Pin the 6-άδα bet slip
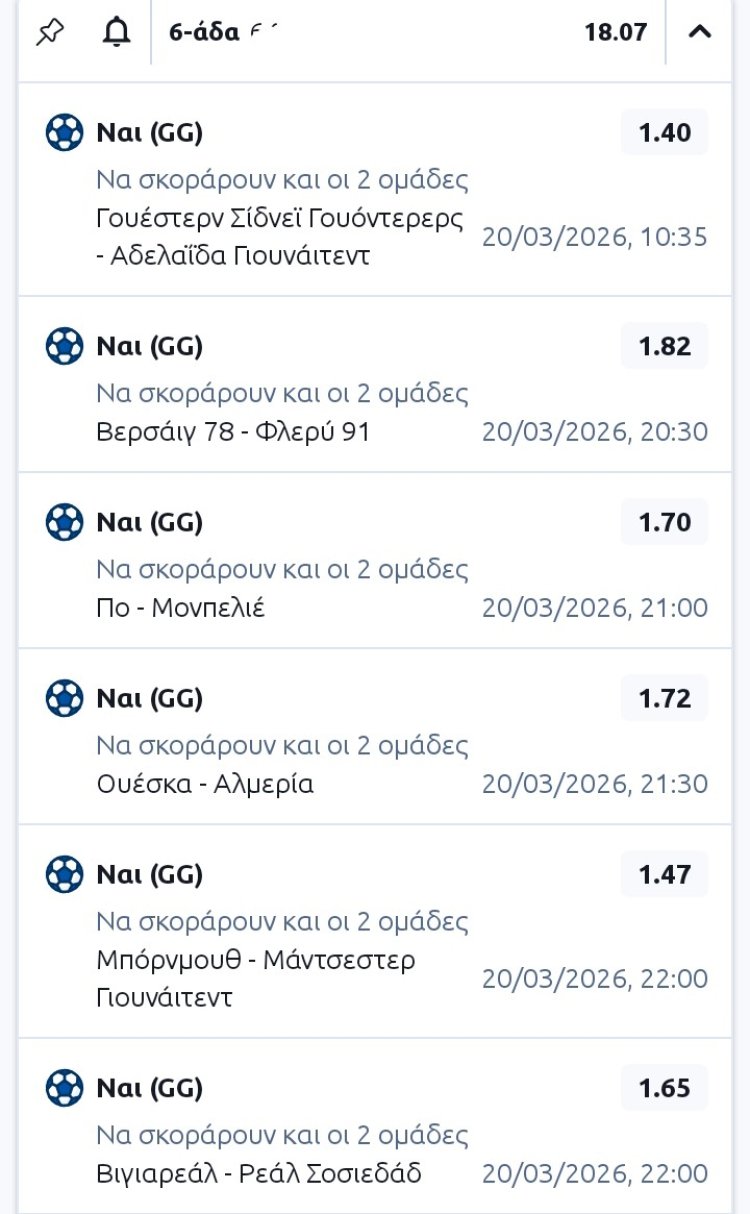Screen dimensions: 750x1214 pyautogui.click(x=48, y=32)
